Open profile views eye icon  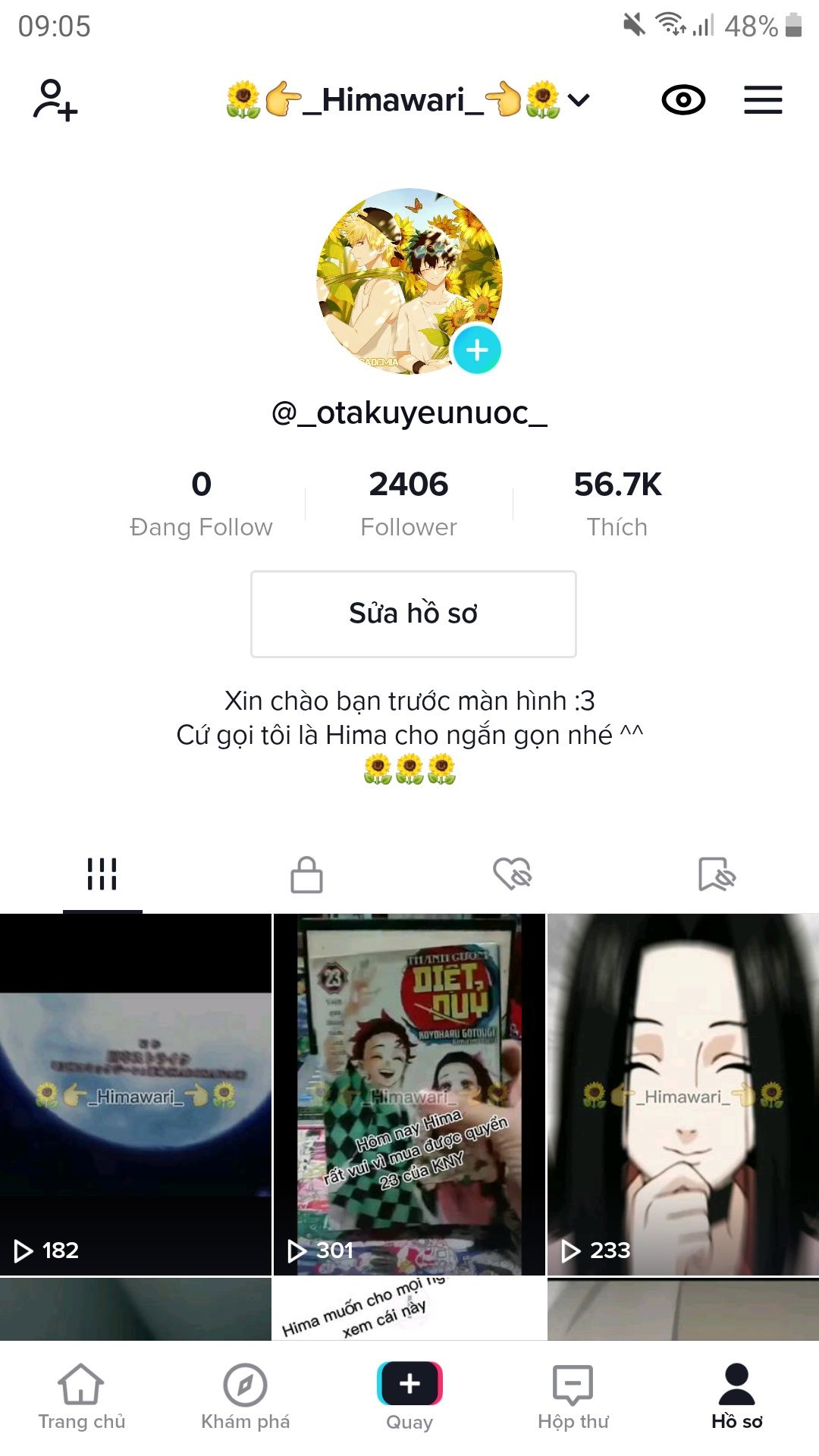[683, 100]
